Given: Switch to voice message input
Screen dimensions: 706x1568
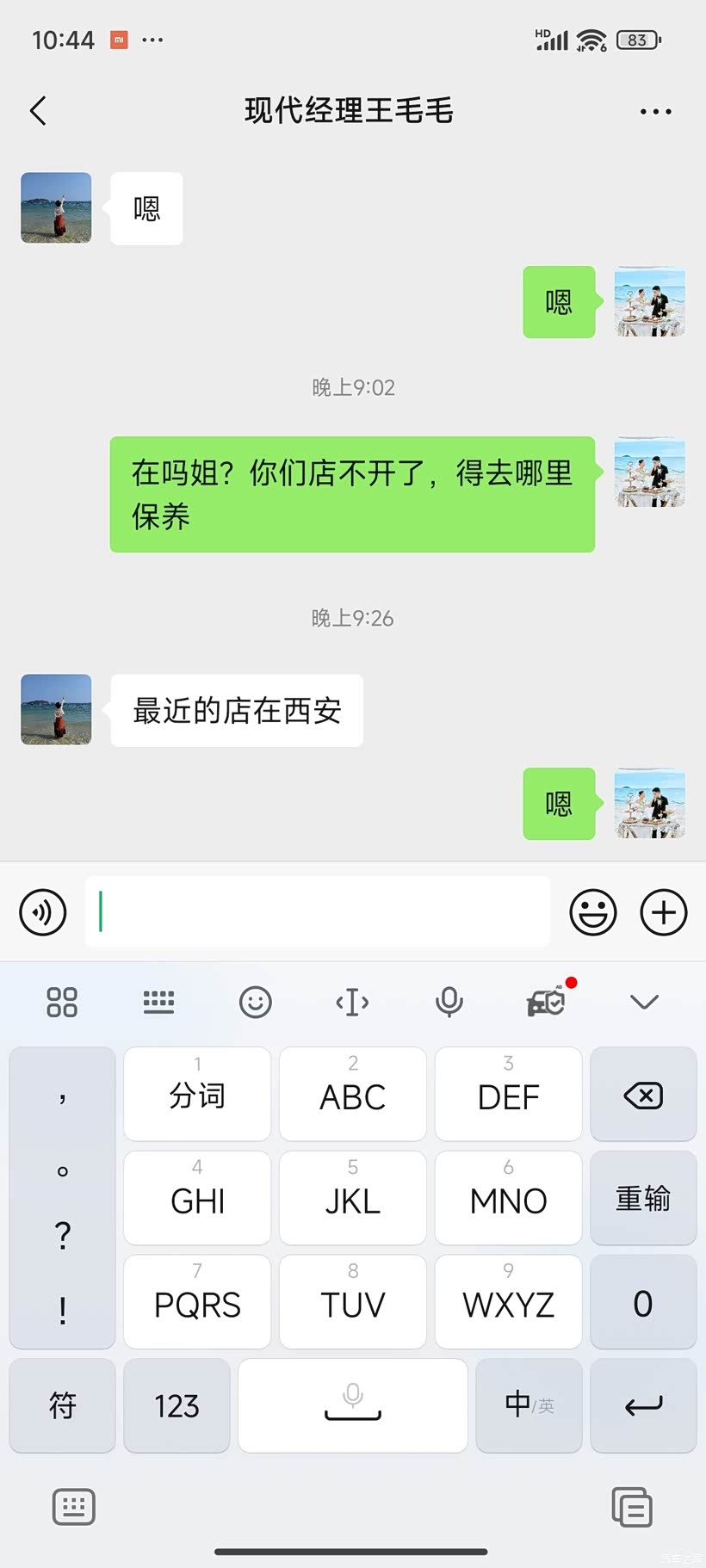Looking at the screenshot, I should pyautogui.click(x=43, y=912).
